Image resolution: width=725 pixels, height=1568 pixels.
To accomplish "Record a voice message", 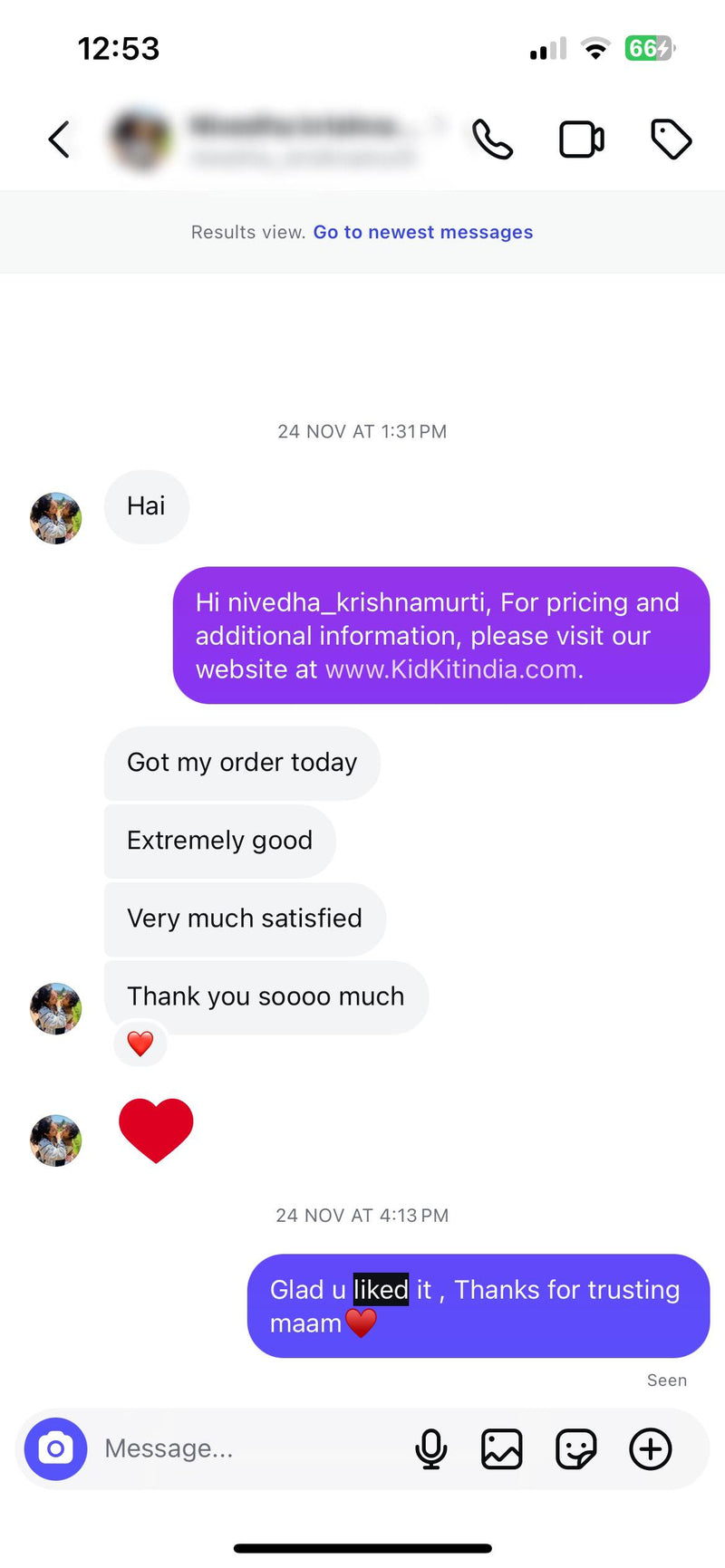I will (x=430, y=1448).
